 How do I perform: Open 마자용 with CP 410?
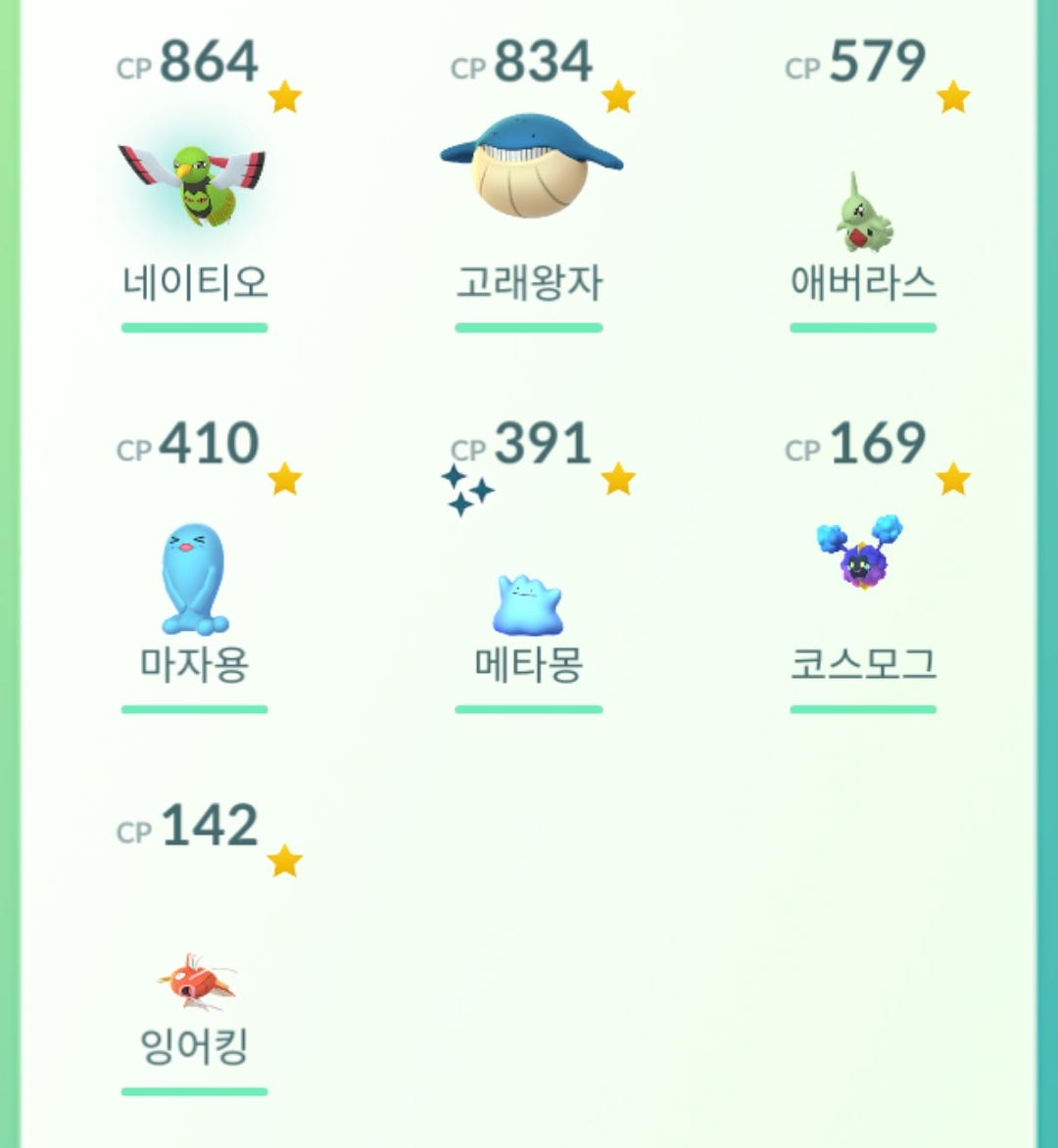click(193, 580)
